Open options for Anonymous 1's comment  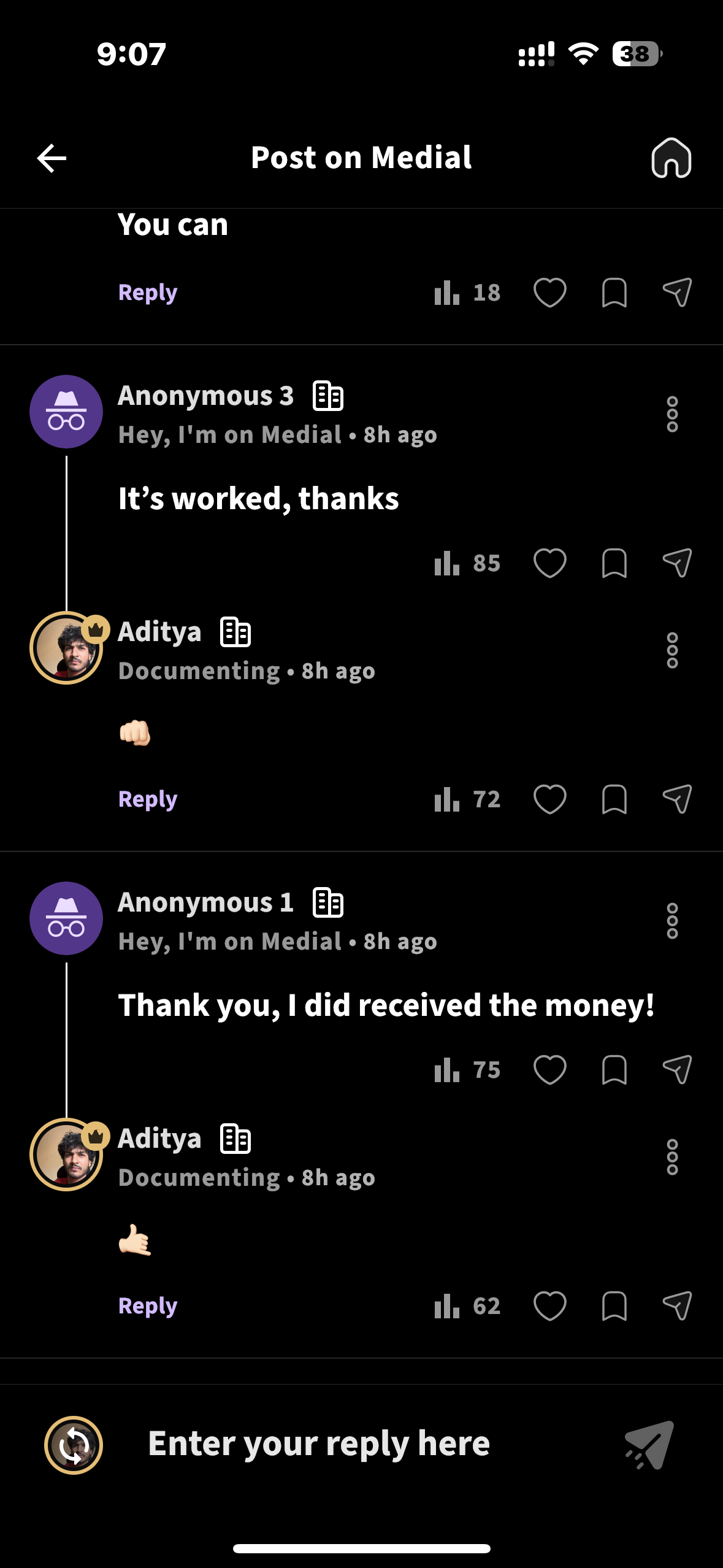[x=672, y=921]
